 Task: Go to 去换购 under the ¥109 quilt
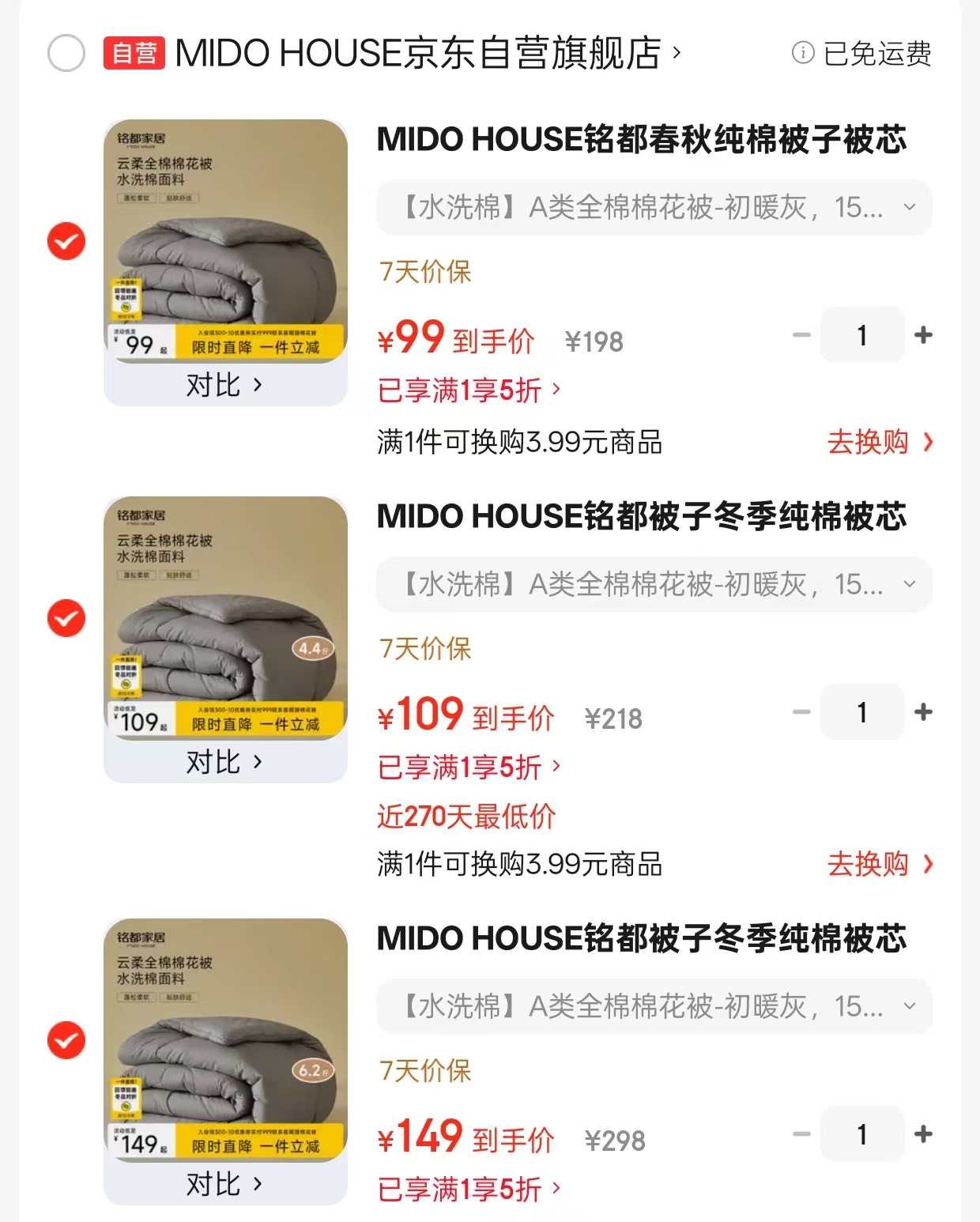point(879,864)
